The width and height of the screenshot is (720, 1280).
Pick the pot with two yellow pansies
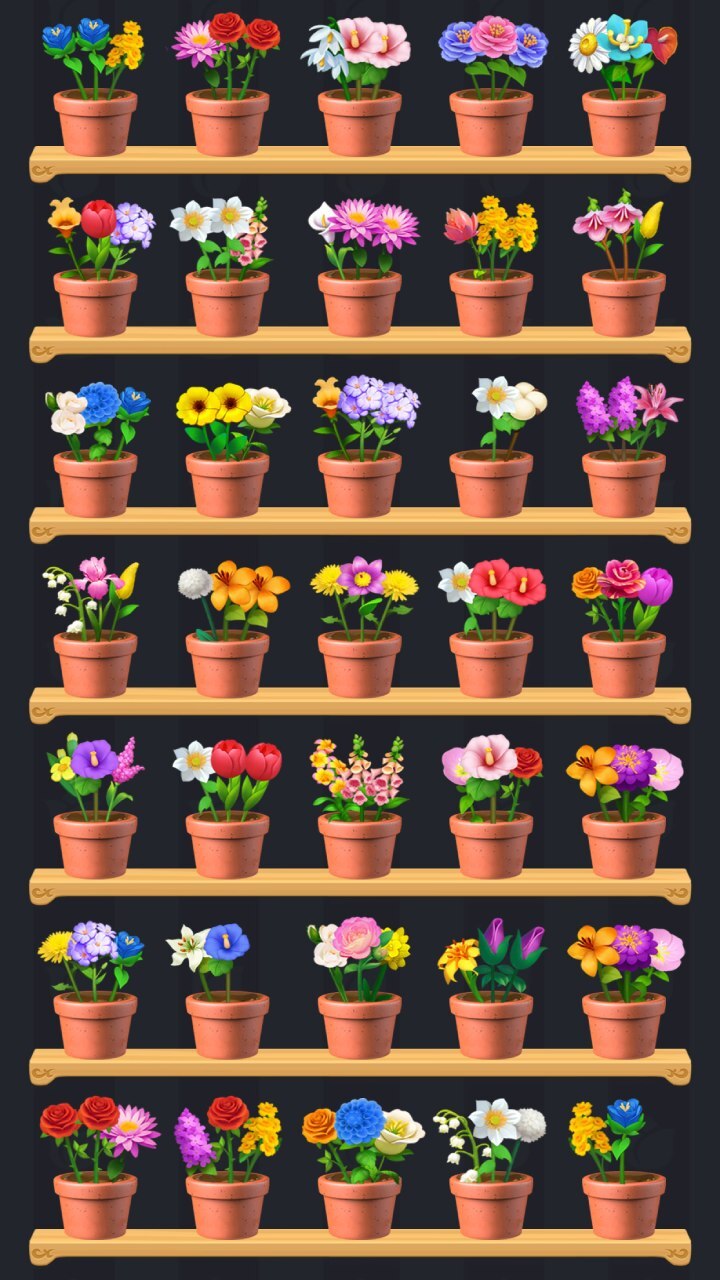[x=227, y=482]
